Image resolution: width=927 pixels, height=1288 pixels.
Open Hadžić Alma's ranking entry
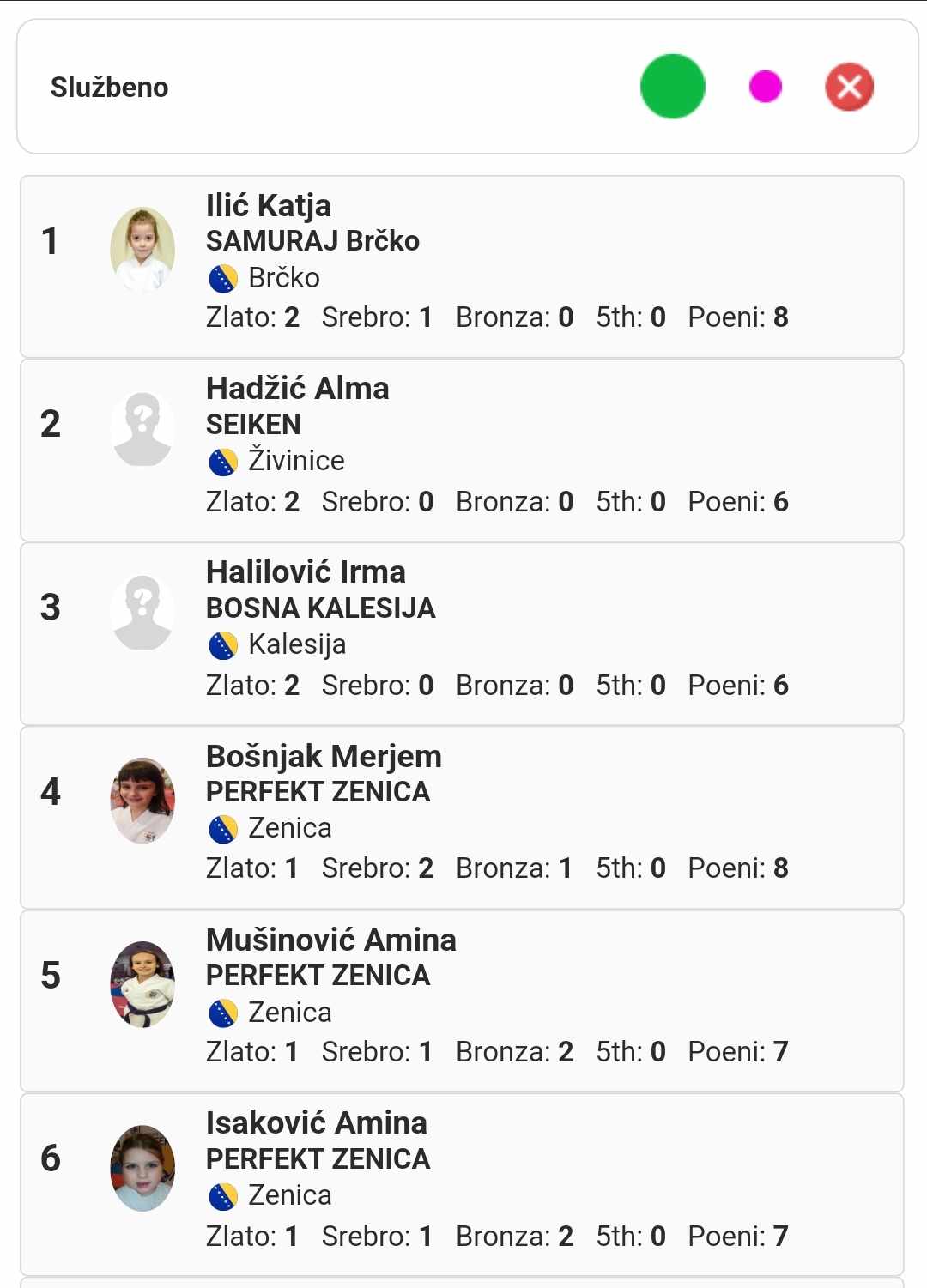point(462,450)
